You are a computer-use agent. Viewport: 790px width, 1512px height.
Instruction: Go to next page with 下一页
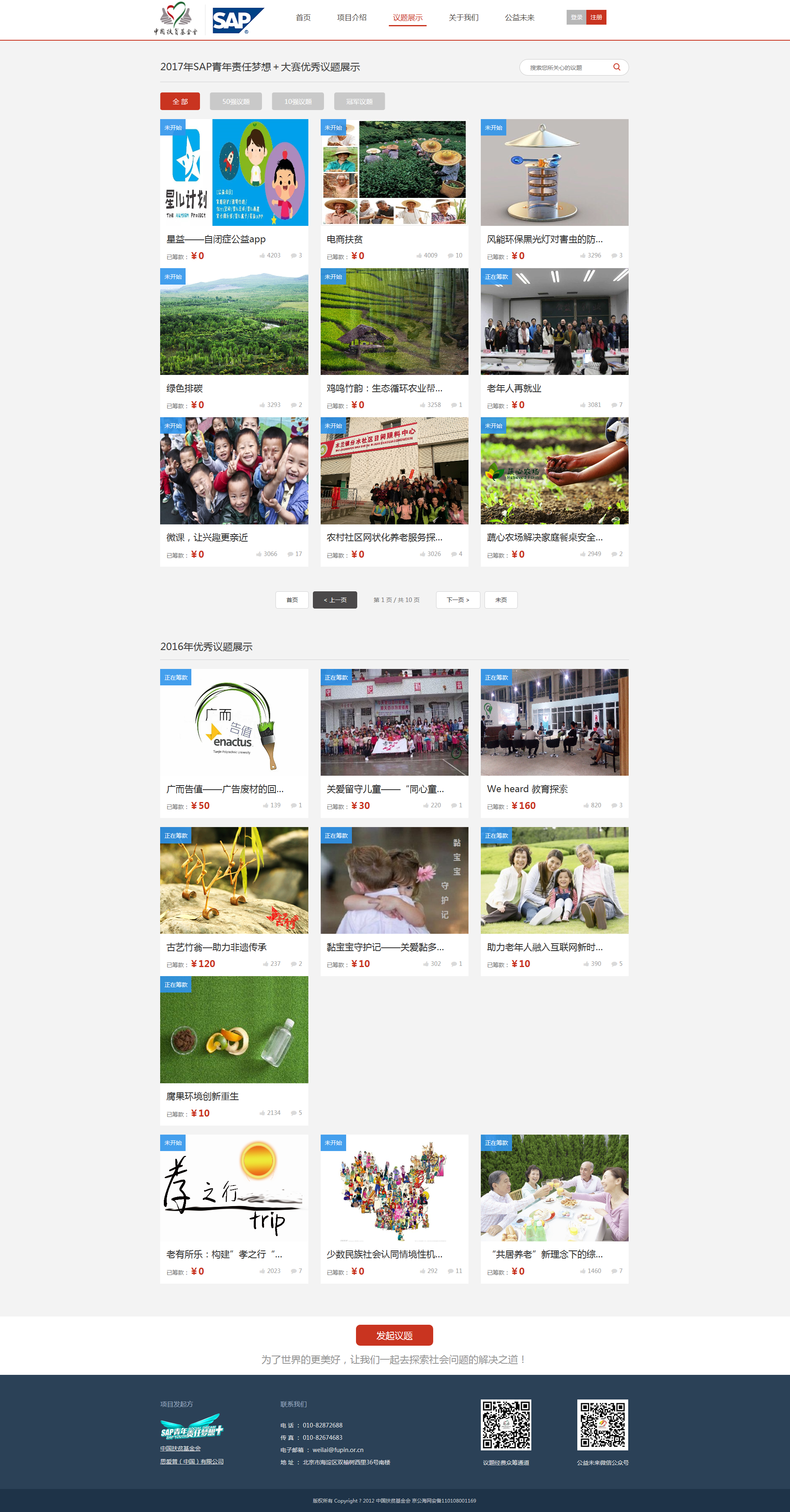(x=458, y=600)
